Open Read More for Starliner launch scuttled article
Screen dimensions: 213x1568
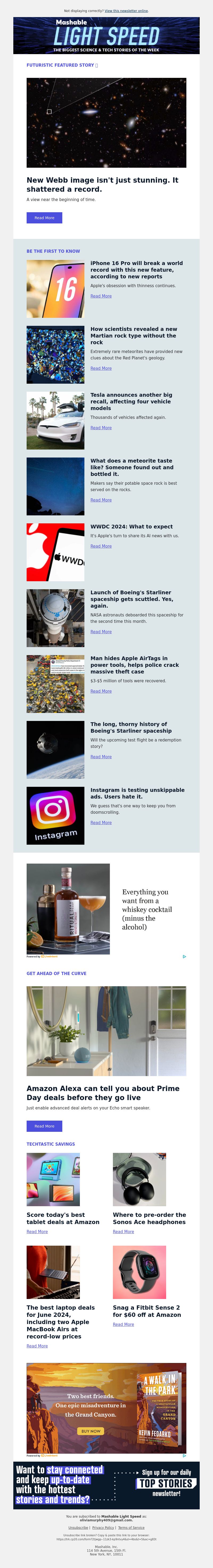[x=101, y=632]
